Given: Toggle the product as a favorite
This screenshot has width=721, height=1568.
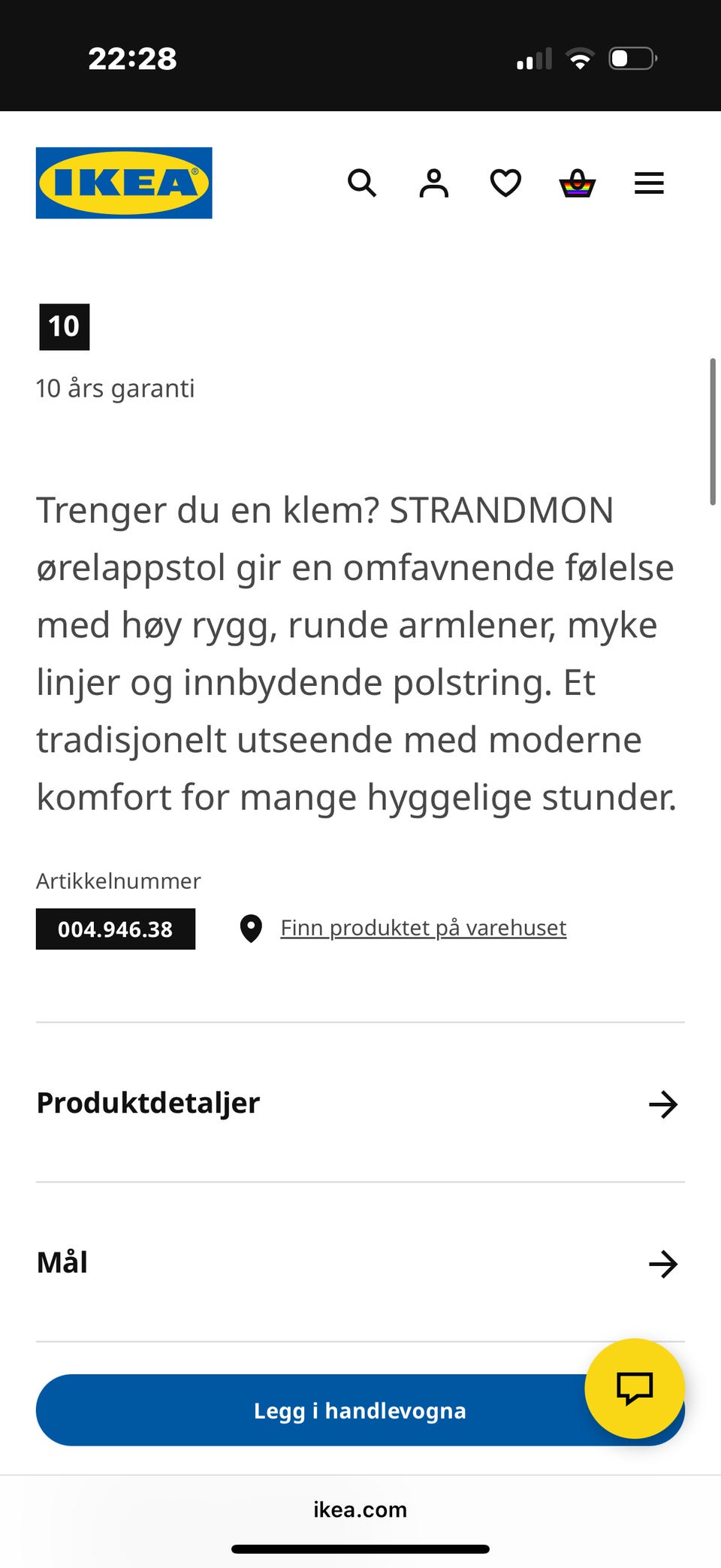Looking at the screenshot, I should (505, 183).
